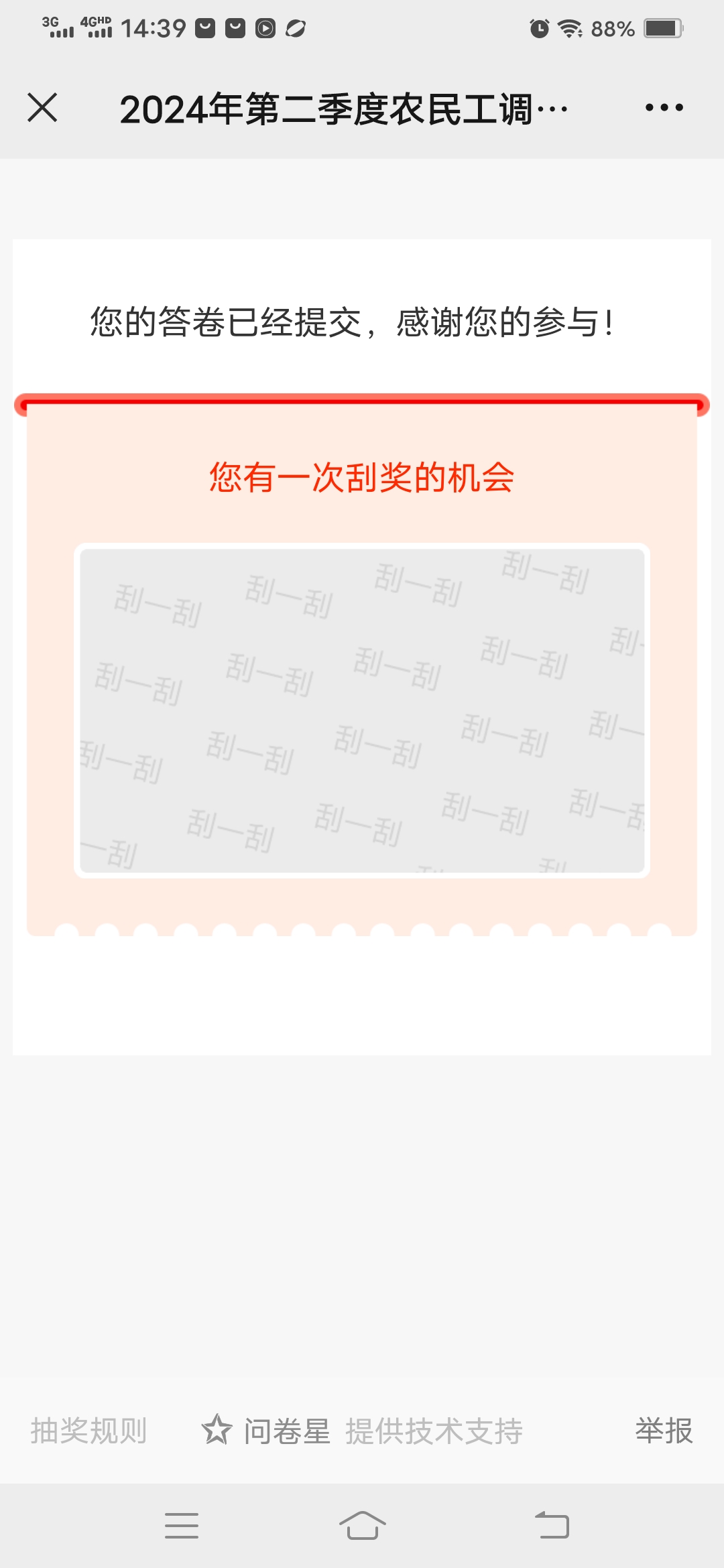The image size is (724, 1568).
Task: Tap 举报 to report this survey
Action: pos(664,1431)
